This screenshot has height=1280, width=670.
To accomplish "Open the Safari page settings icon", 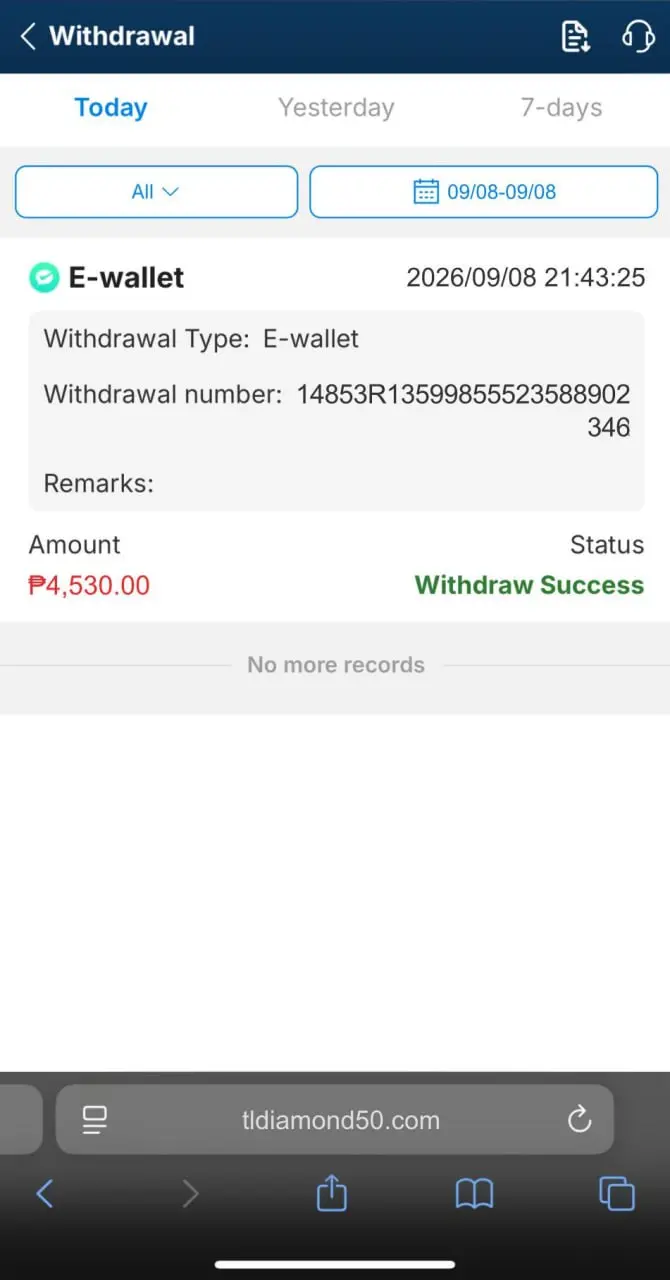I will click(95, 1120).
